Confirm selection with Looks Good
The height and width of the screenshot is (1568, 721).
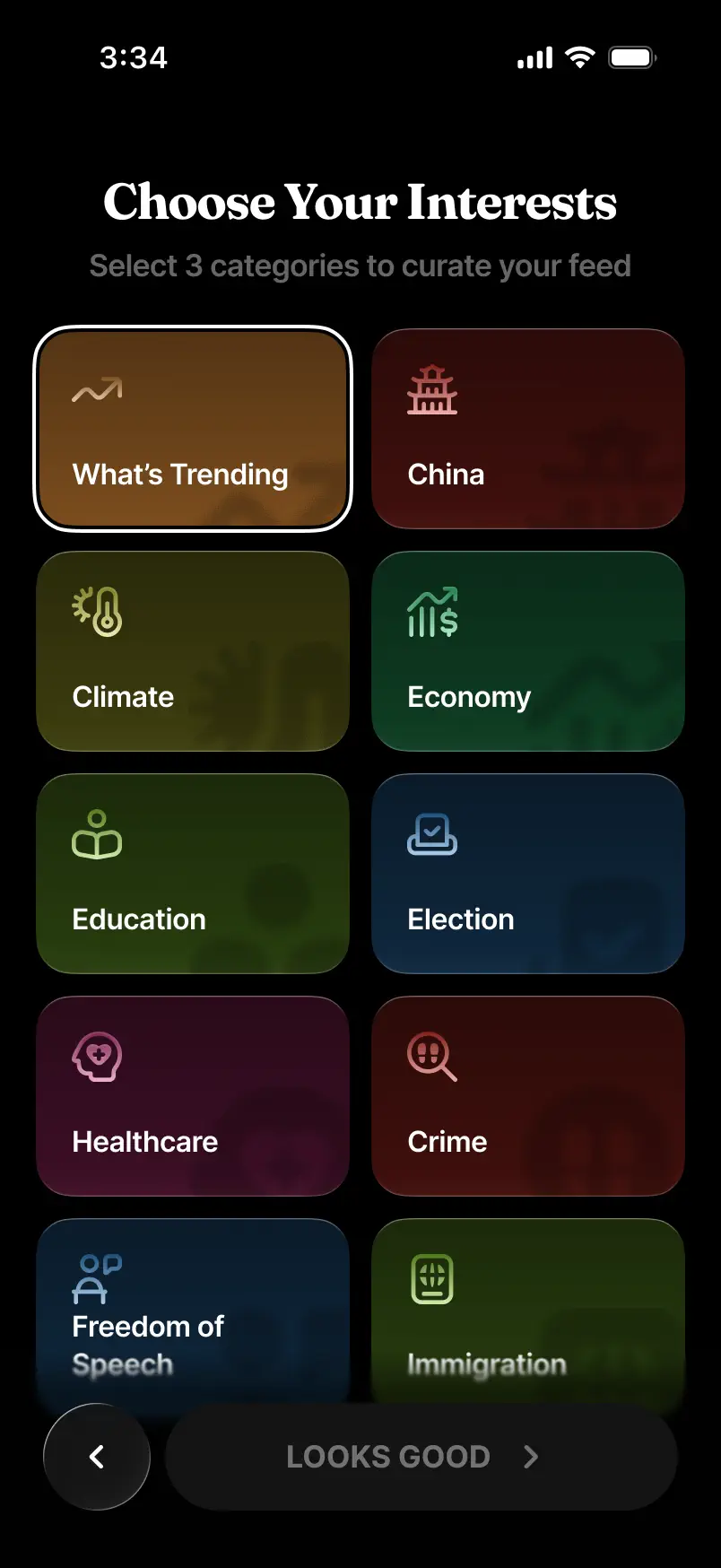click(x=421, y=1457)
